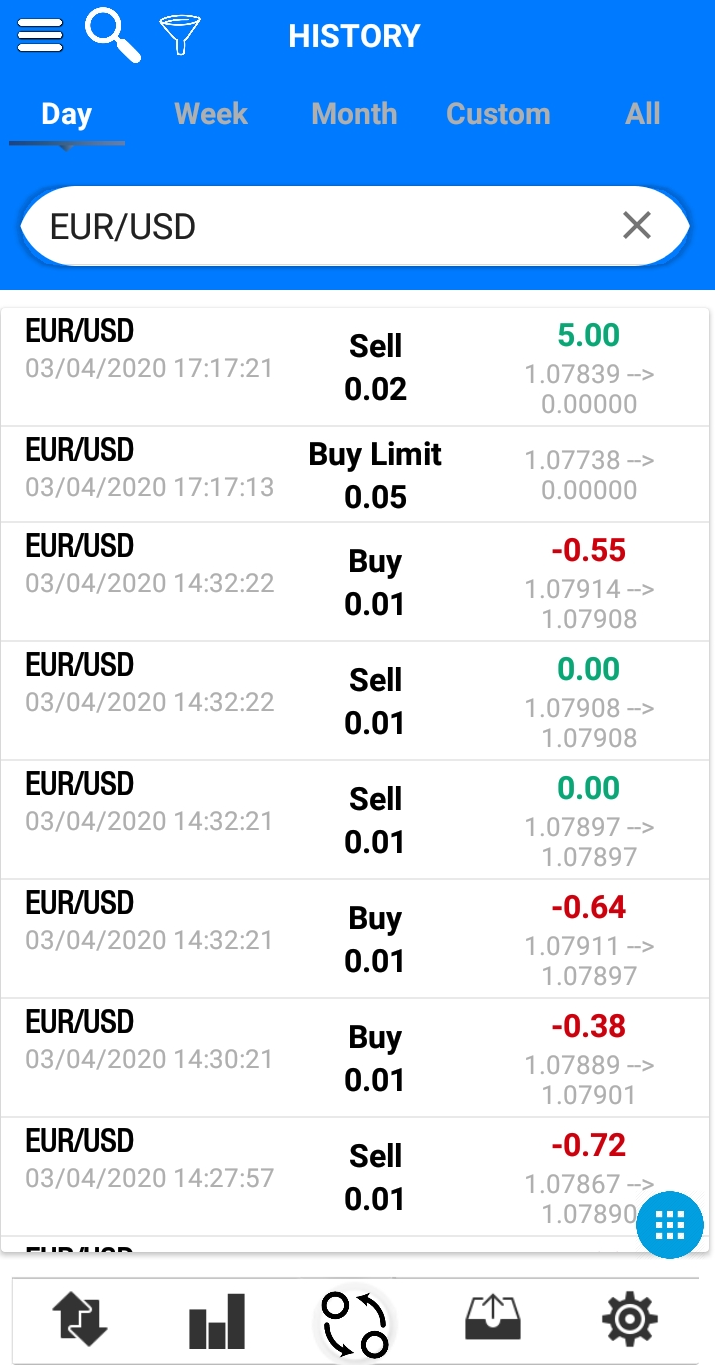Open the Buy trade at 14:30:21

355,1058
